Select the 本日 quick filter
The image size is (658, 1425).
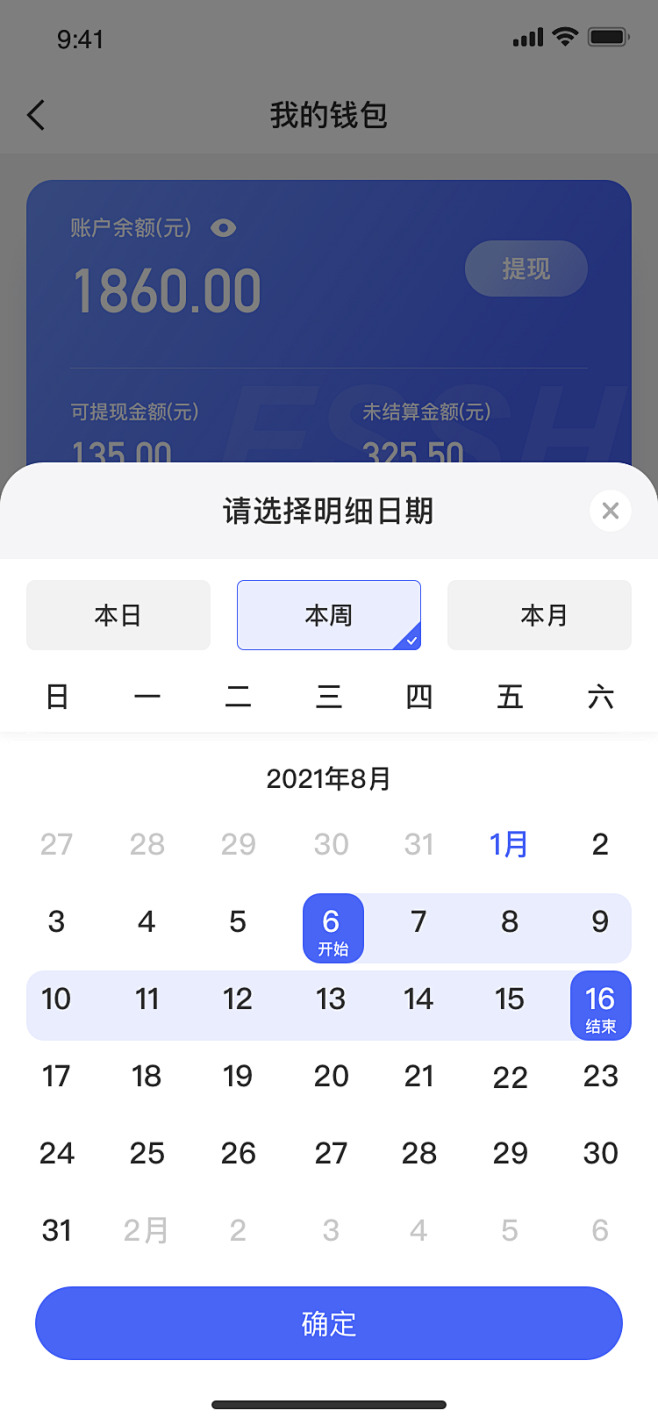pyautogui.click(x=118, y=615)
